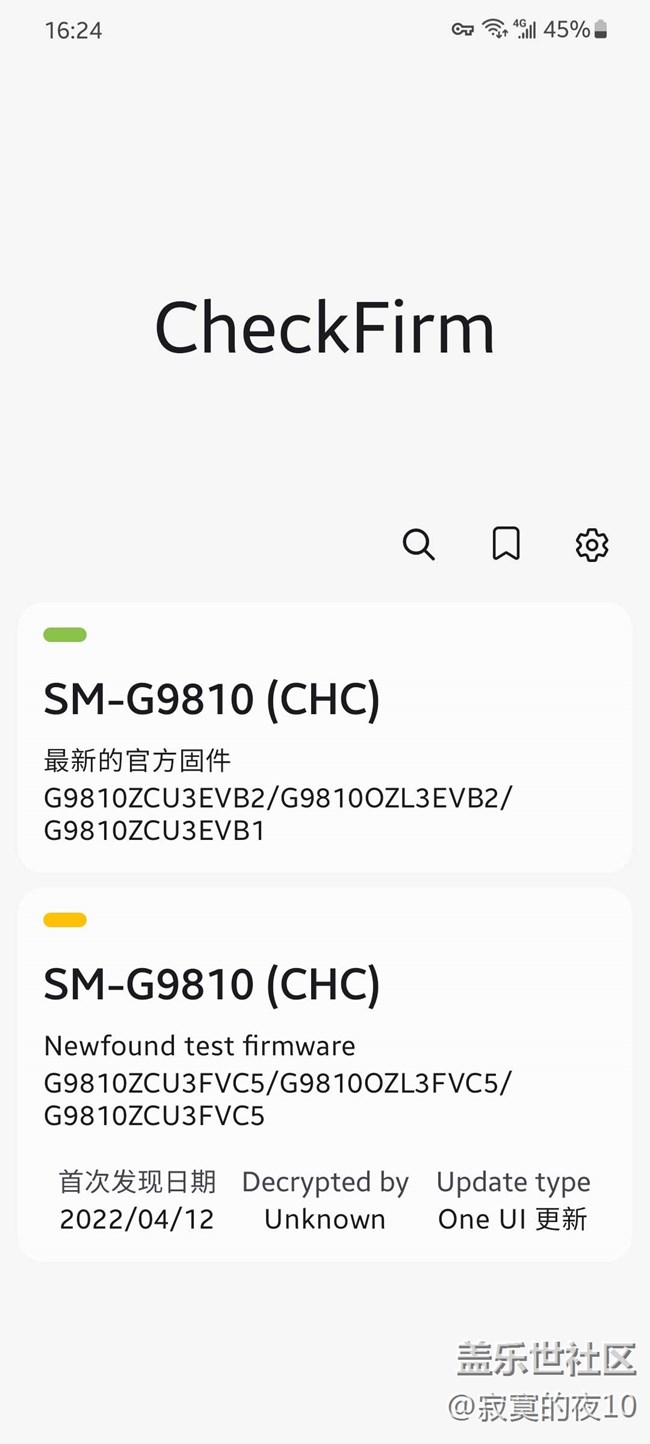Open the latest official firmware card
The width and height of the screenshot is (650, 1444).
324,737
